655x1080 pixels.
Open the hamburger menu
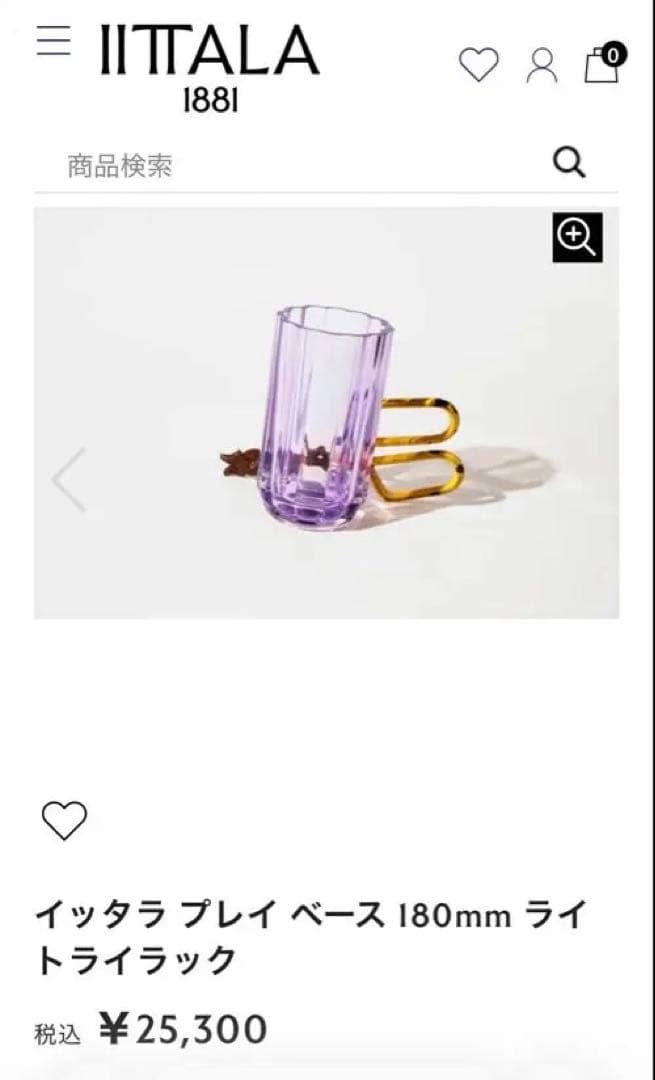[54, 41]
